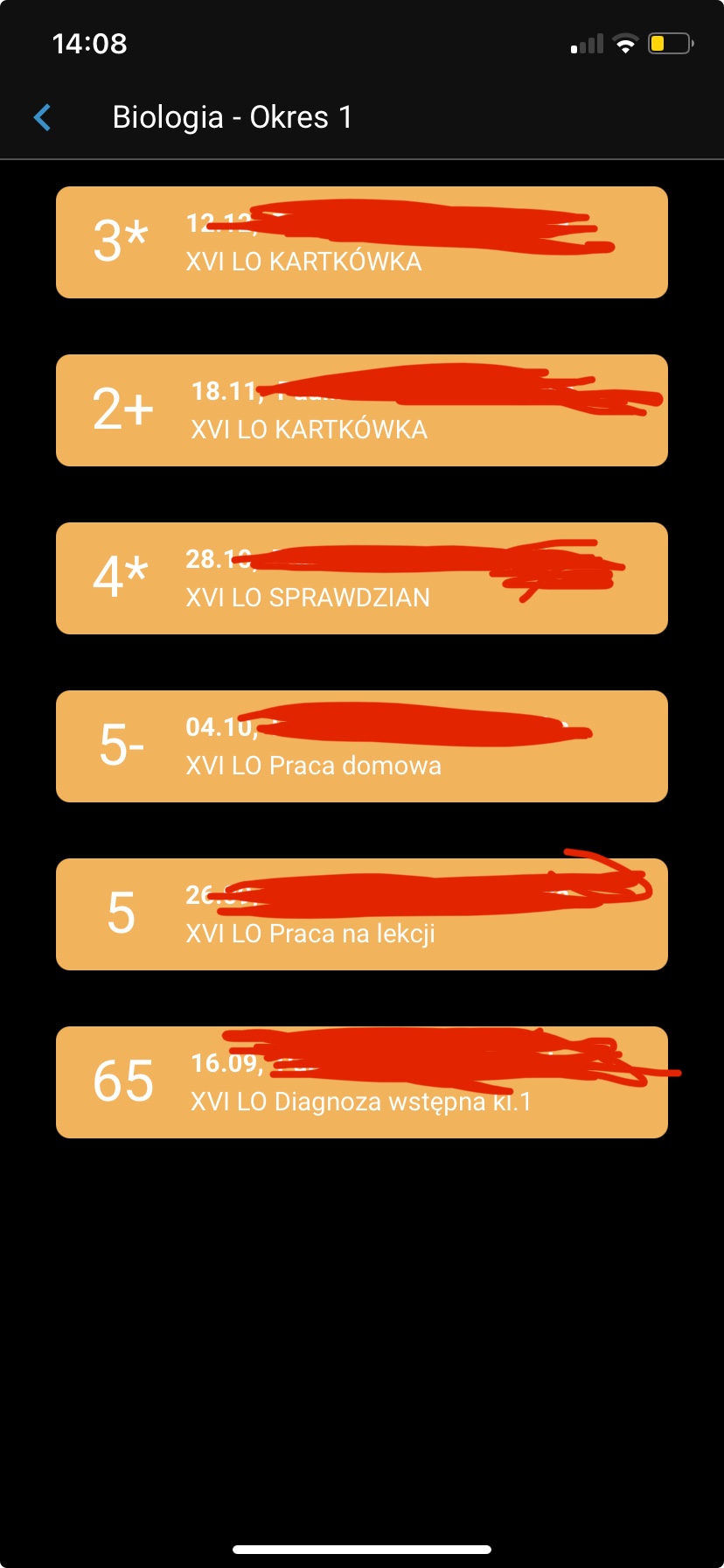The image size is (724, 1568).
Task: Open the 3* KARTKÓWKA grade card
Action: click(361, 242)
